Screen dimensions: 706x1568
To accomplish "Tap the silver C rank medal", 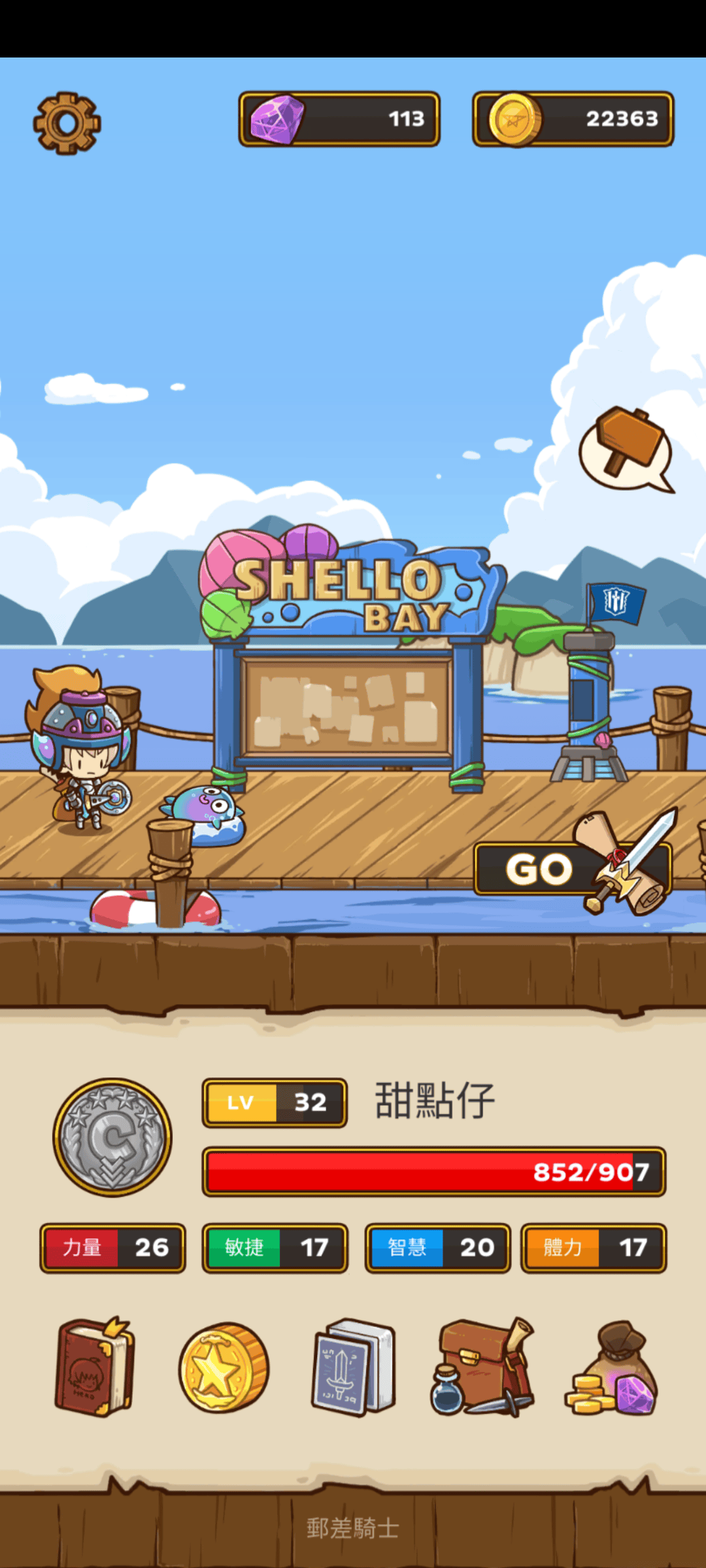I will pyautogui.click(x=112, y=1137).
